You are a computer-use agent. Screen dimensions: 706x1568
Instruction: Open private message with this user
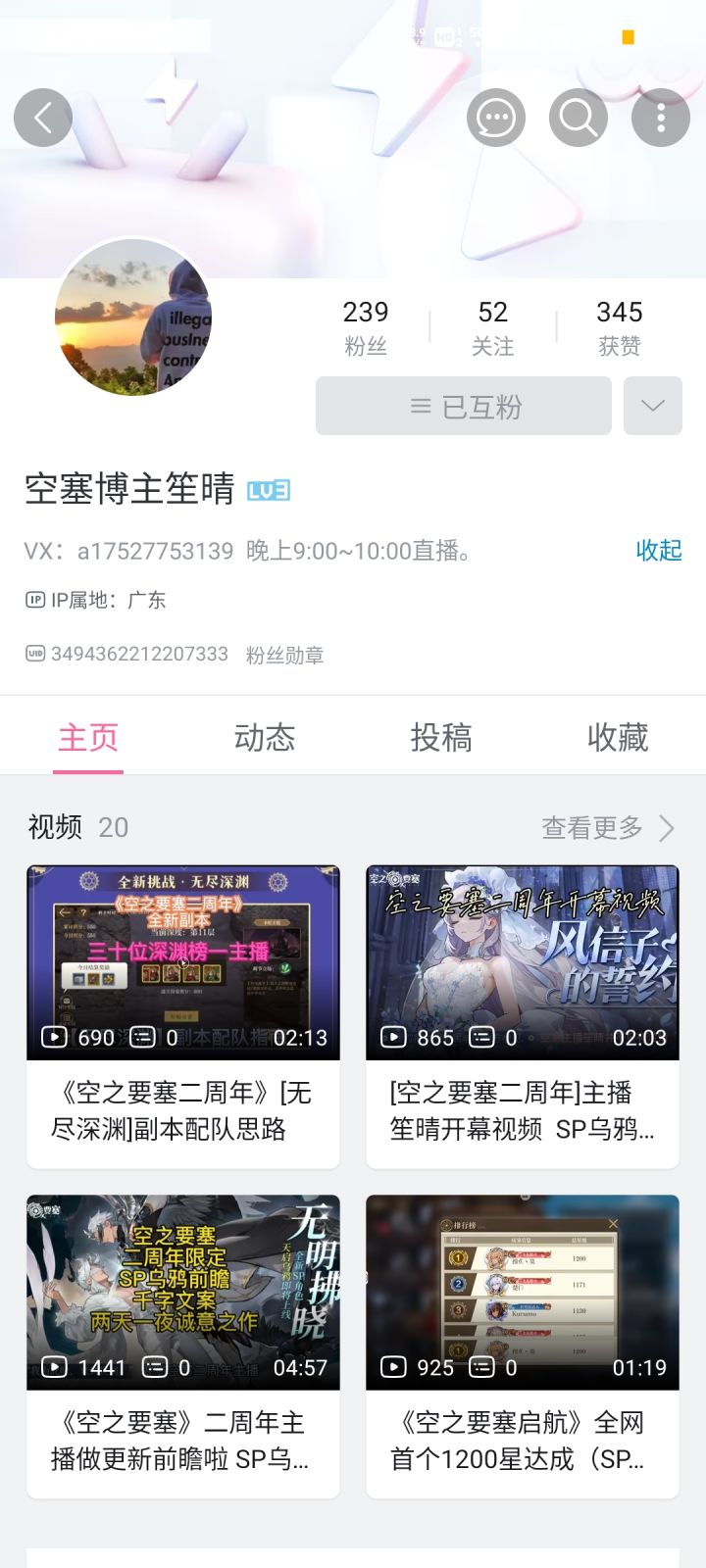click(x=495, y=118)
